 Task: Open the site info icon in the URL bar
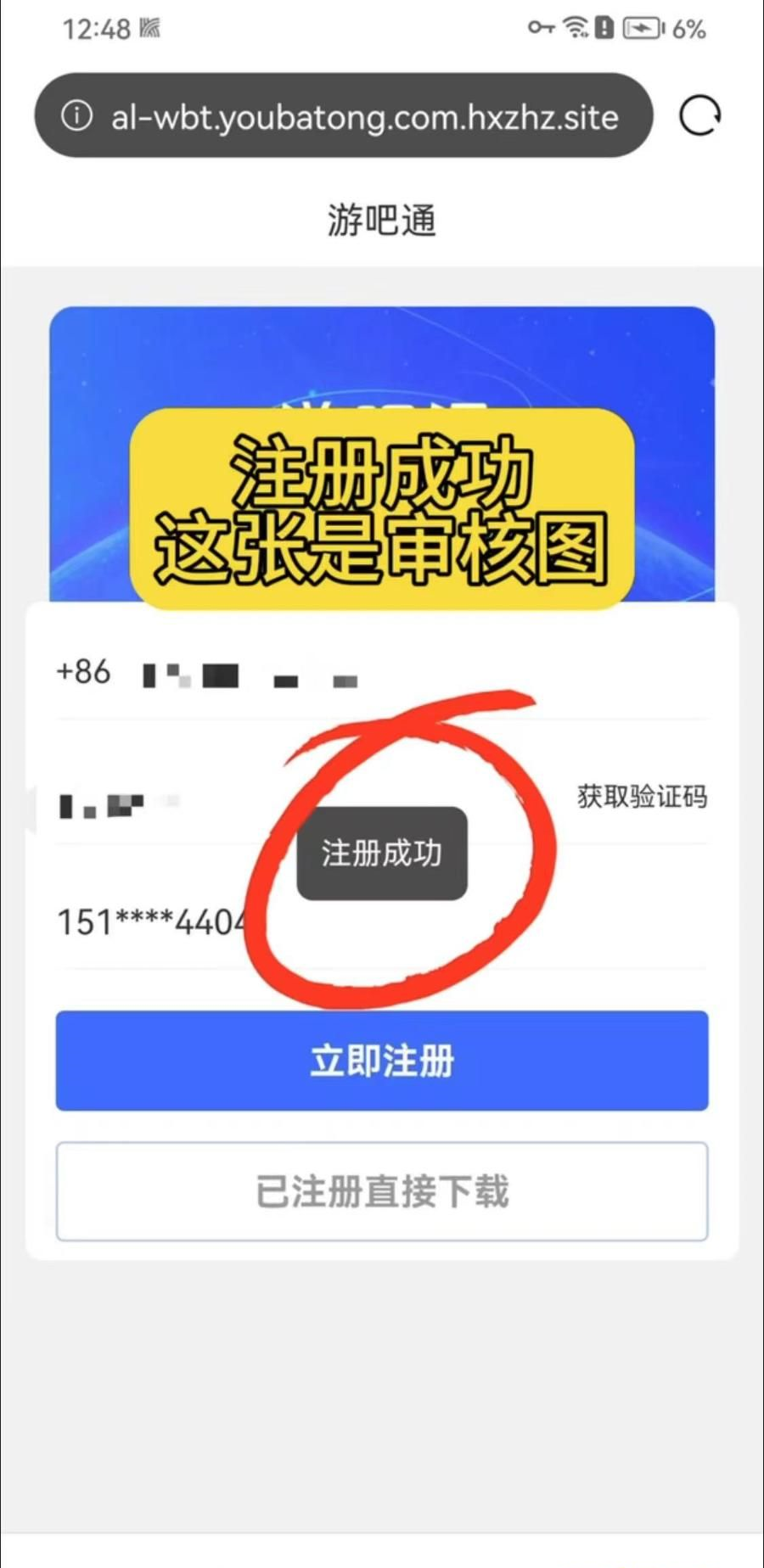(76, 115)
